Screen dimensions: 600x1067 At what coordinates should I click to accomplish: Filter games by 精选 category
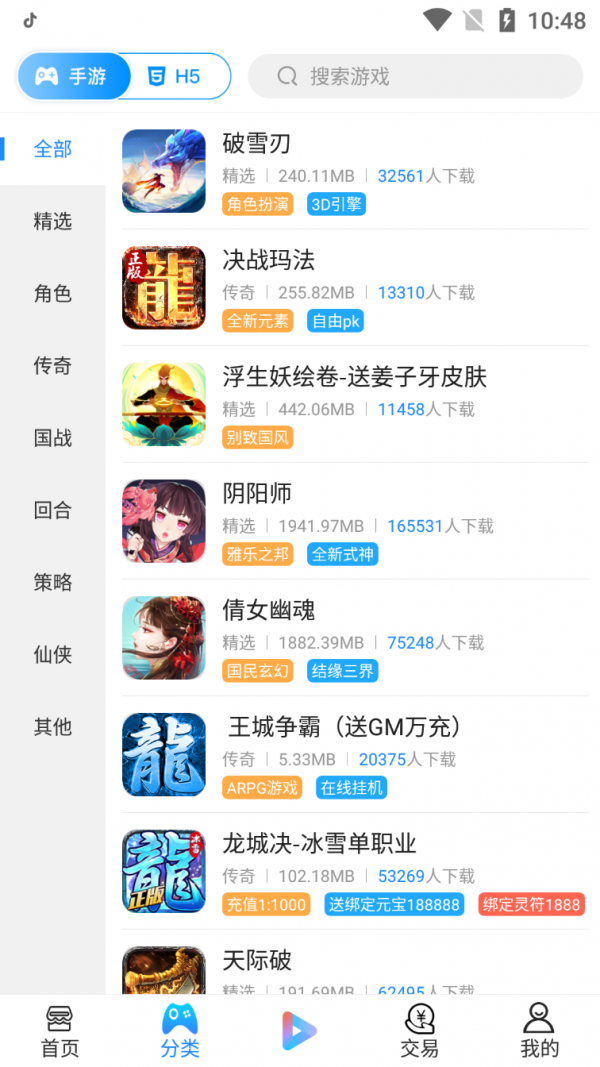coord(53,221)
